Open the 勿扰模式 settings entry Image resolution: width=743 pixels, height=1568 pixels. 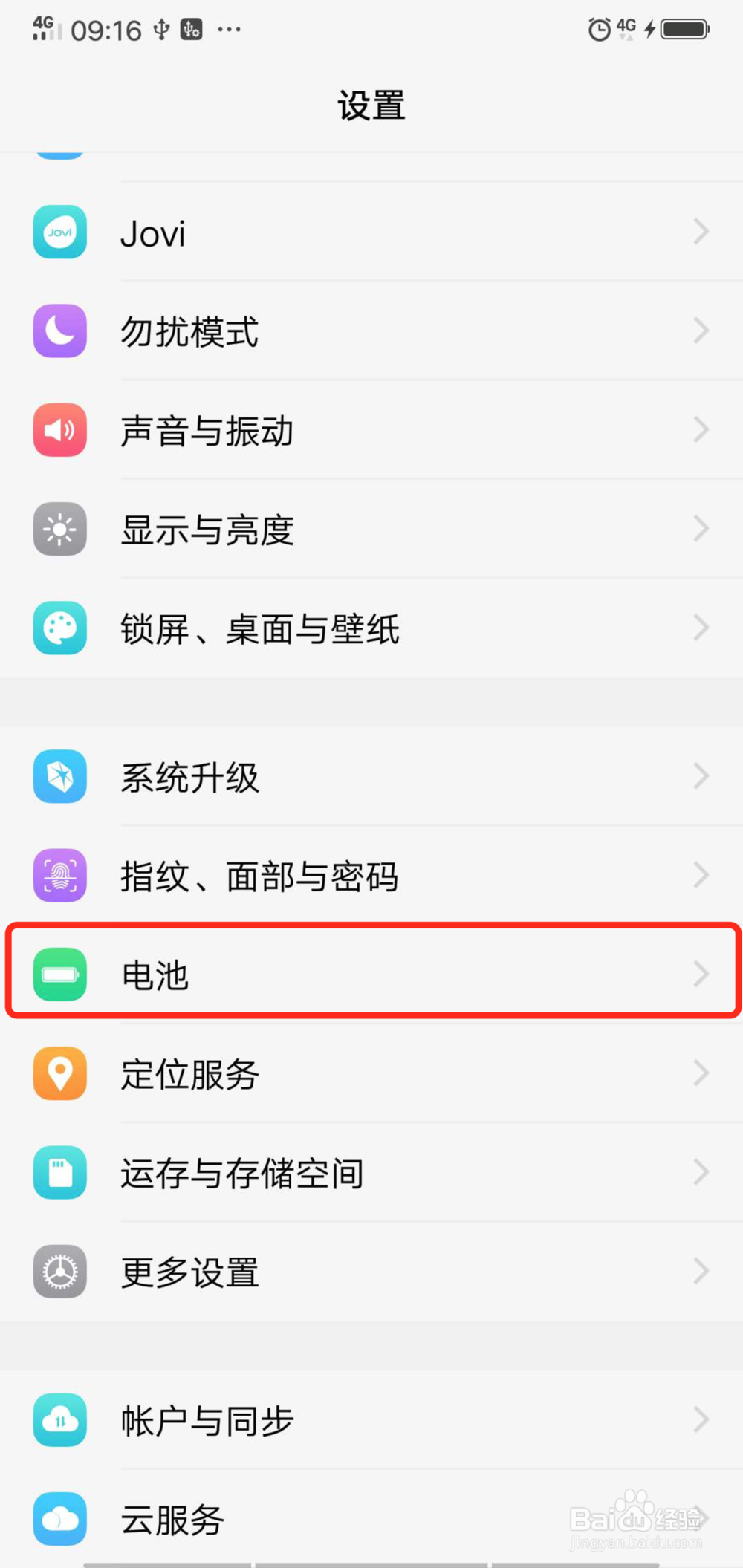(x=371, y=331)
